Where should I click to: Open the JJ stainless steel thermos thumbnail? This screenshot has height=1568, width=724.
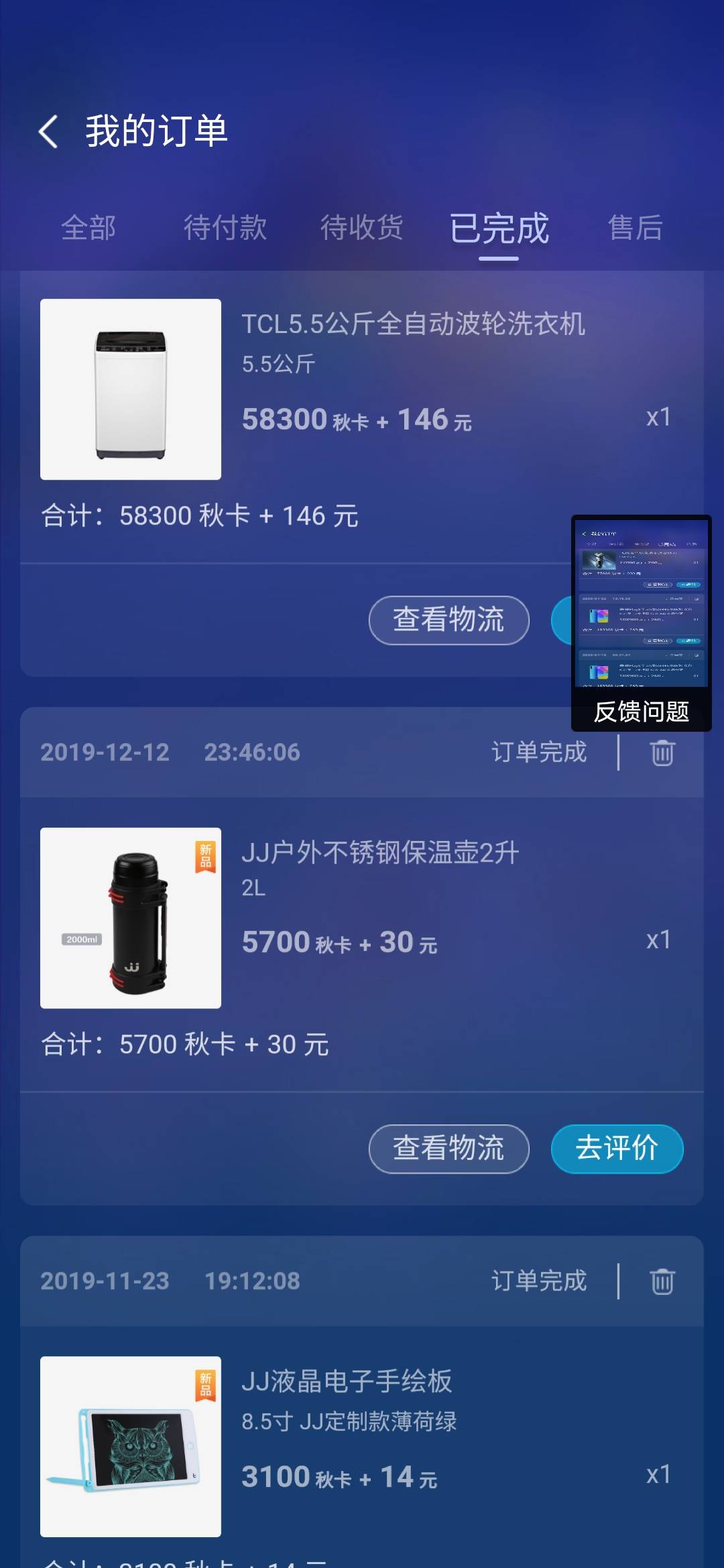(131, 919)
